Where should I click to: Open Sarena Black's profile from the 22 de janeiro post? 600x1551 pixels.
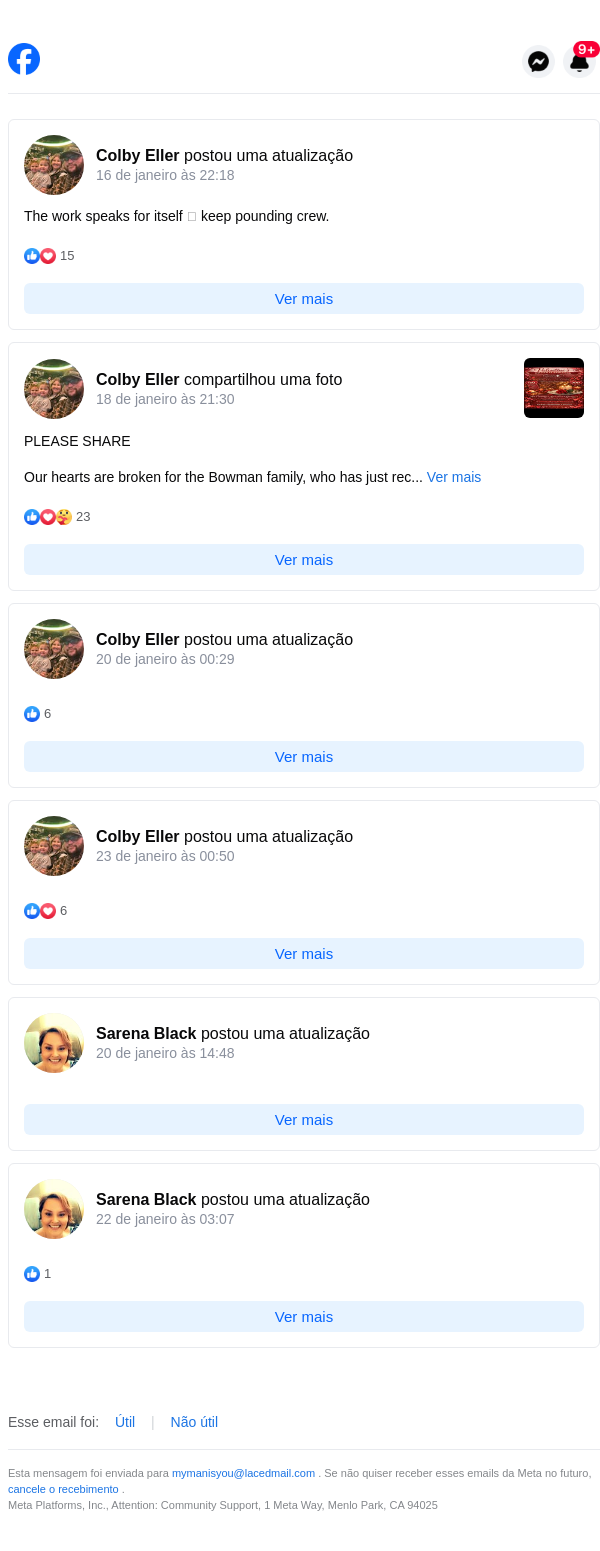pos(146,1199)
